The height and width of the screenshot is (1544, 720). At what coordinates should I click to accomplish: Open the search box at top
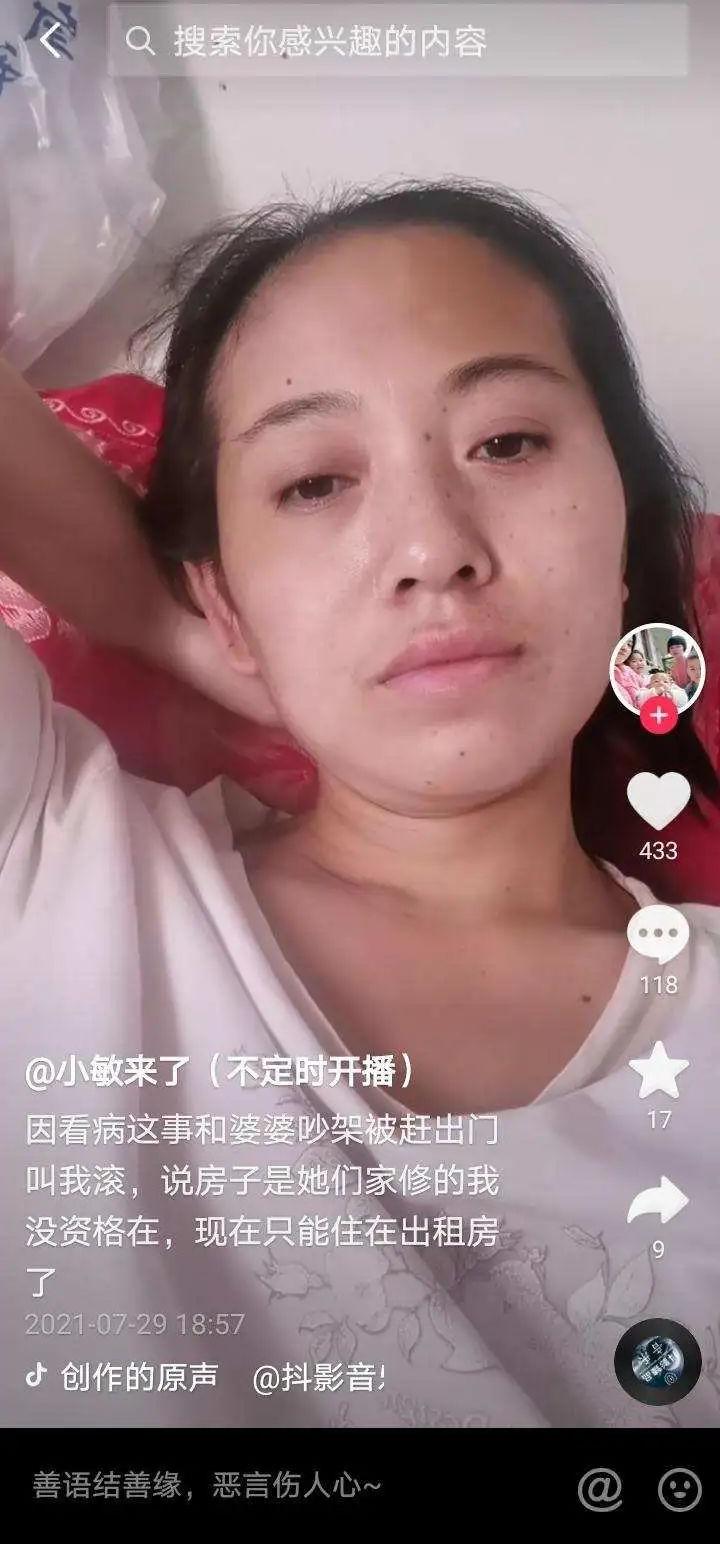coord(400,41)
